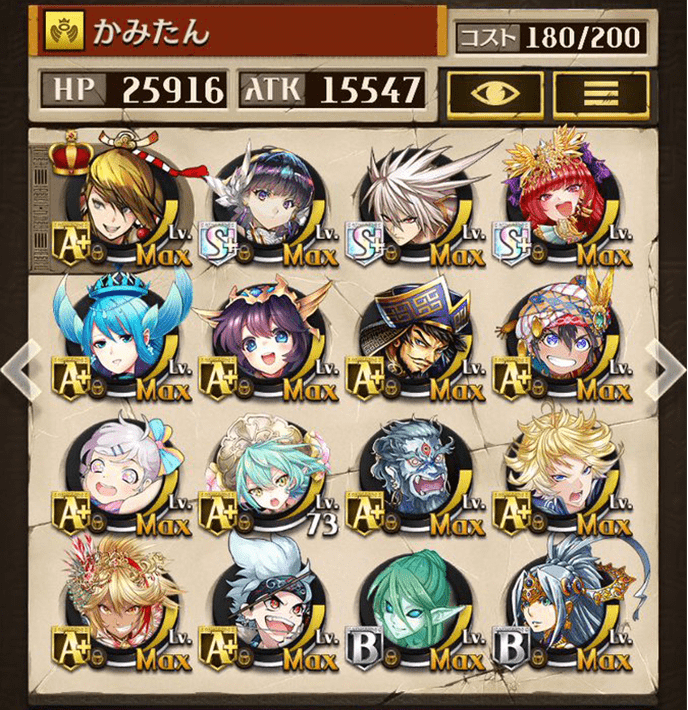This screenshot has height=710, width=688.
Task: Go to the next deck page
Action: [666, 366]
